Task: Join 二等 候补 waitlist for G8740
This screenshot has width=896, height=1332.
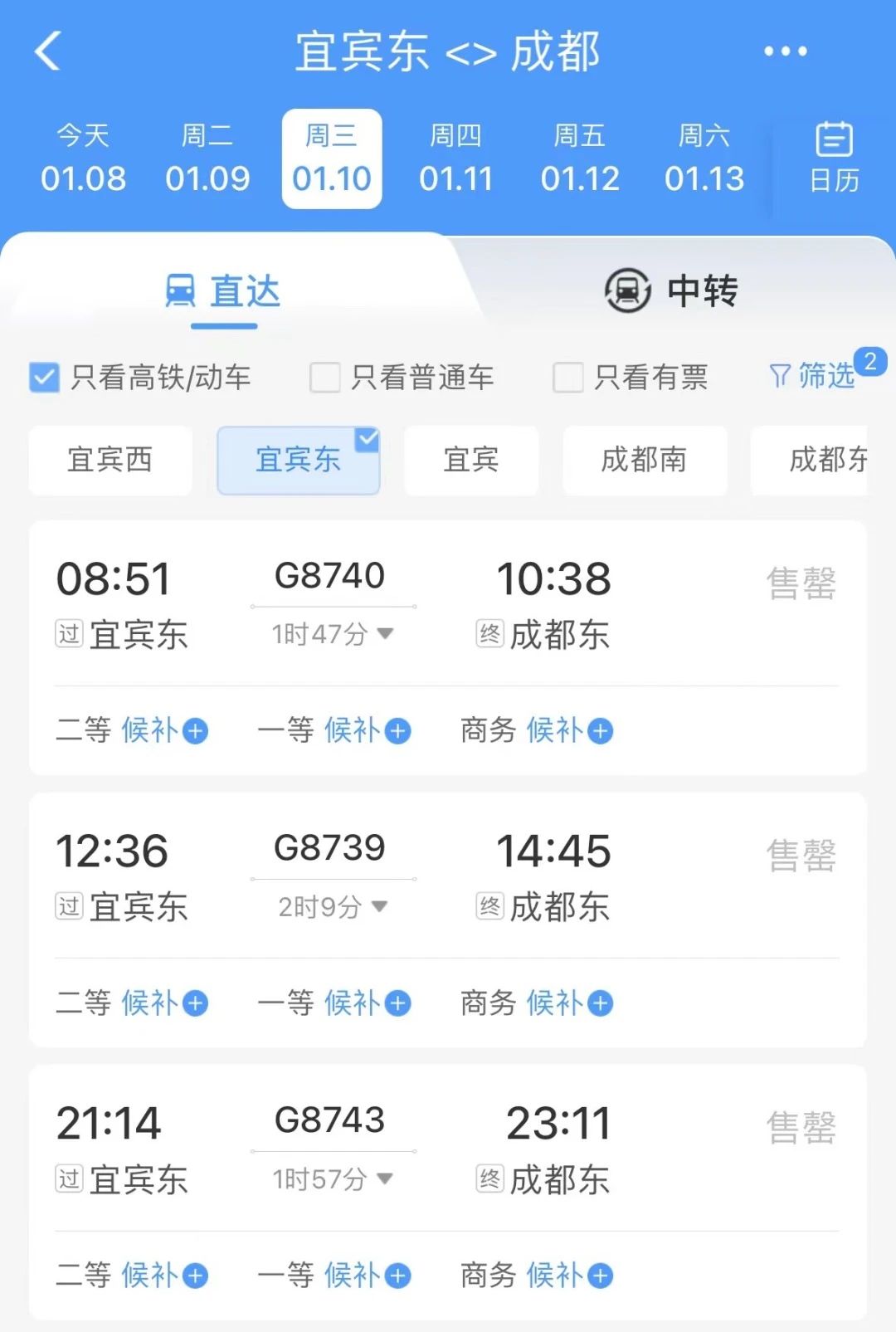Action: pyautogui.click(x=165, y=730)
